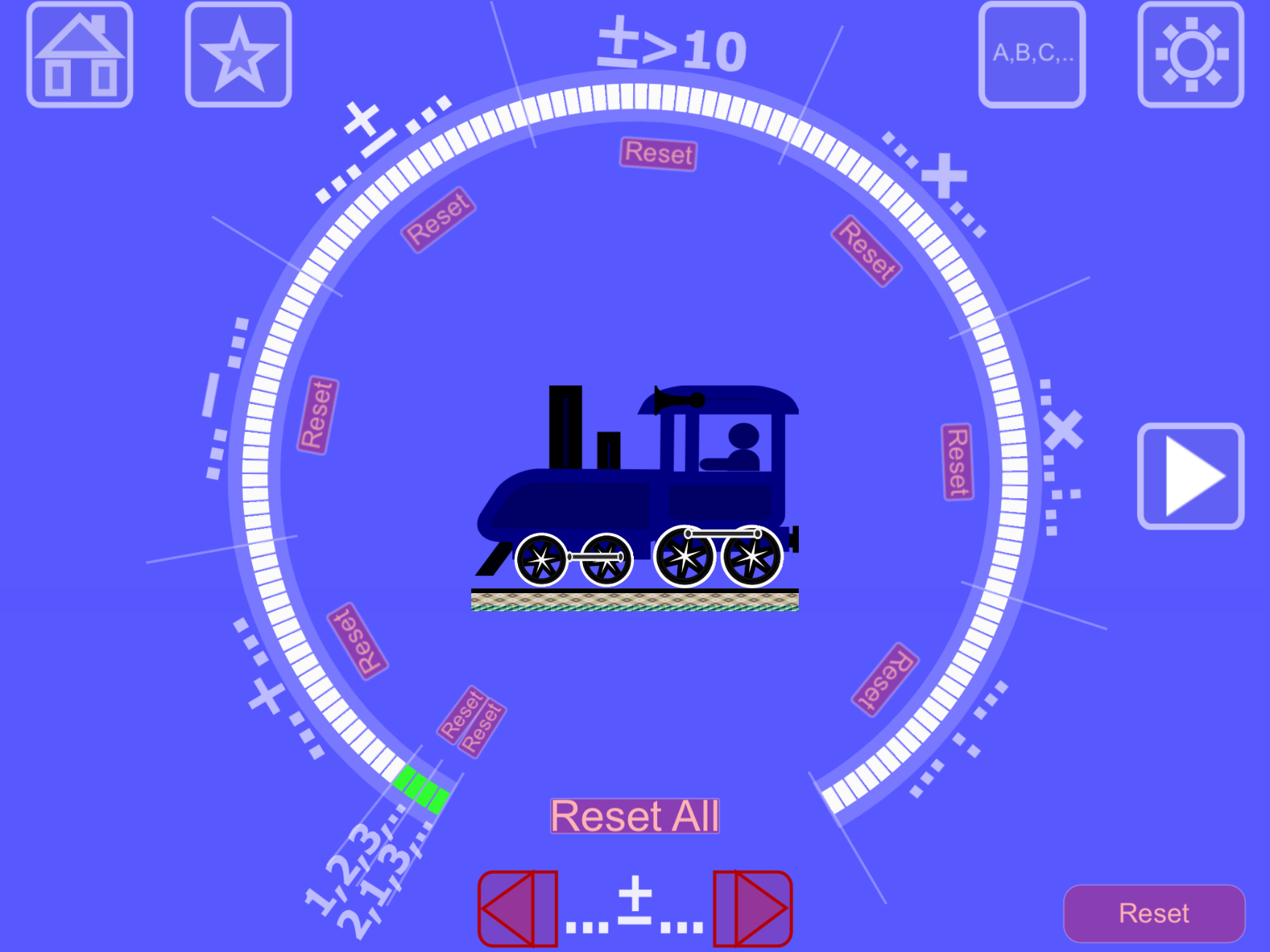Start the train with play button

(x=1190, y=476)
